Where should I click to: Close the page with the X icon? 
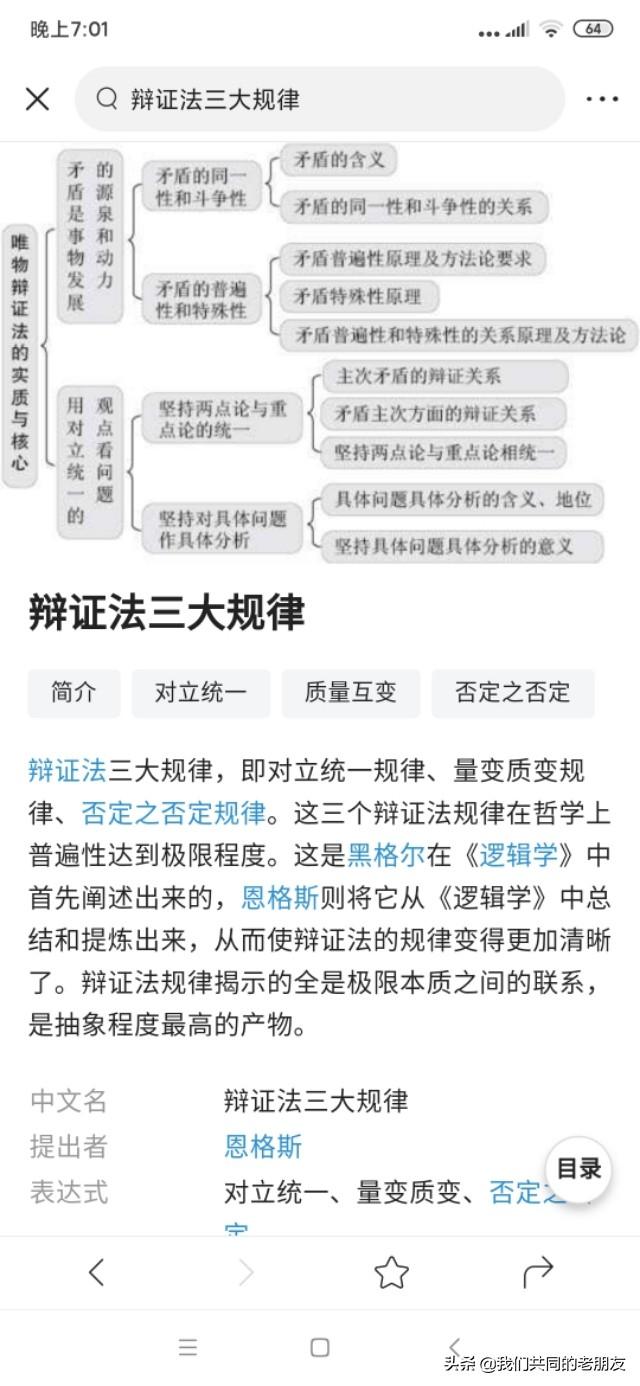[37, 99]
